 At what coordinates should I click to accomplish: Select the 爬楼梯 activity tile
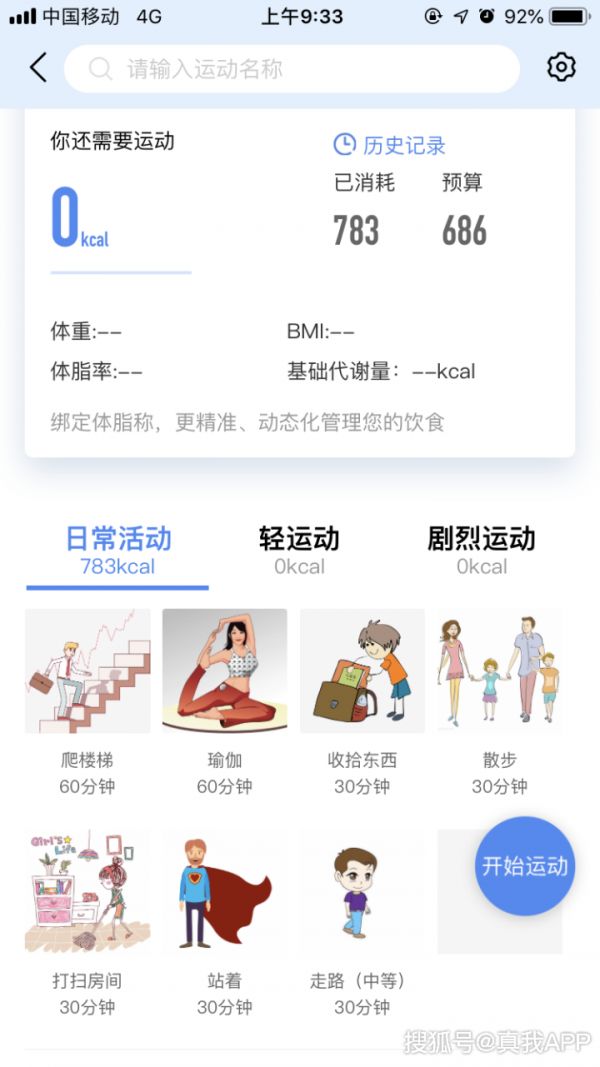[x=88, y=702]
